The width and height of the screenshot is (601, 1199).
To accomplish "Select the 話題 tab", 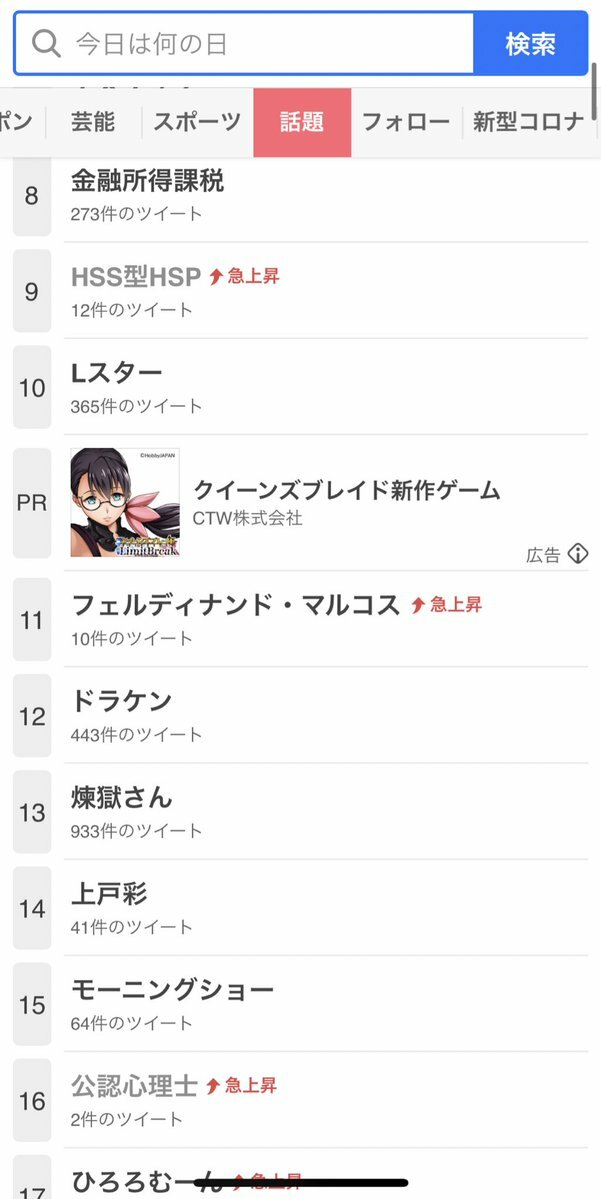I will 302,122.
